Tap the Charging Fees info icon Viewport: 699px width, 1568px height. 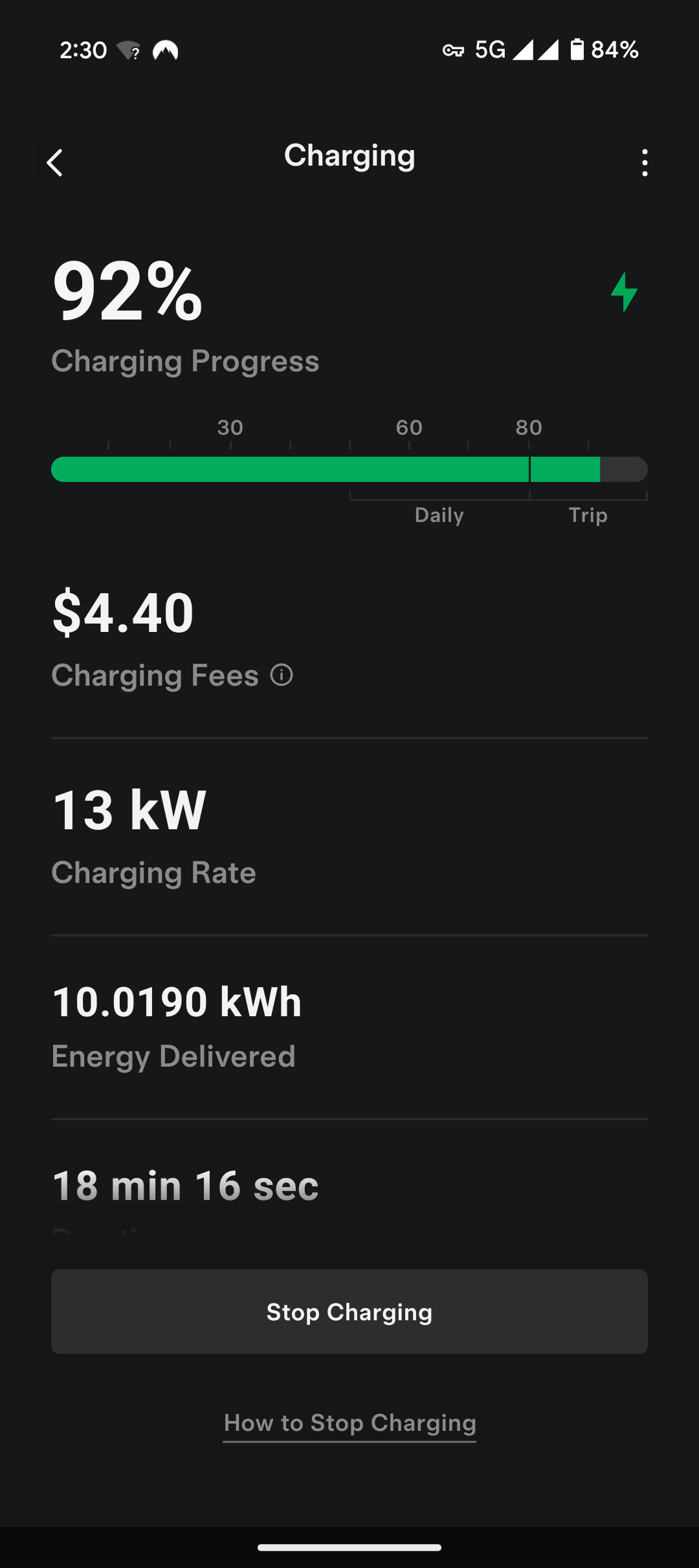coord(282,675)
